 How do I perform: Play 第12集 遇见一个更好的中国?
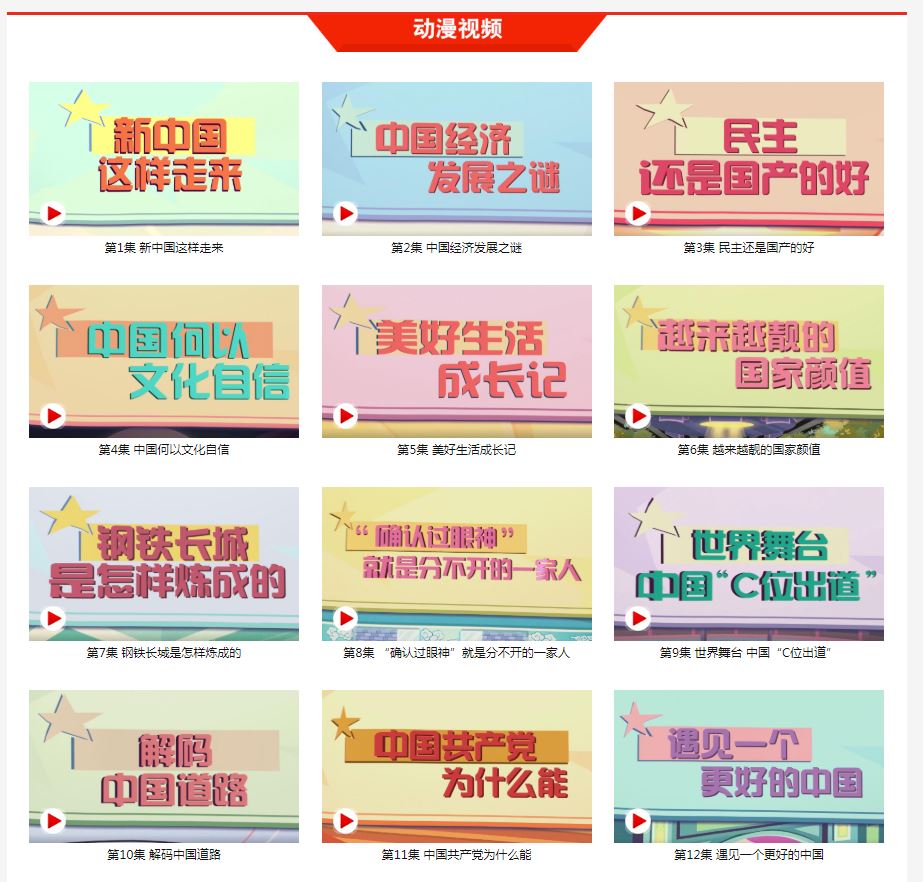coord(748,766)
